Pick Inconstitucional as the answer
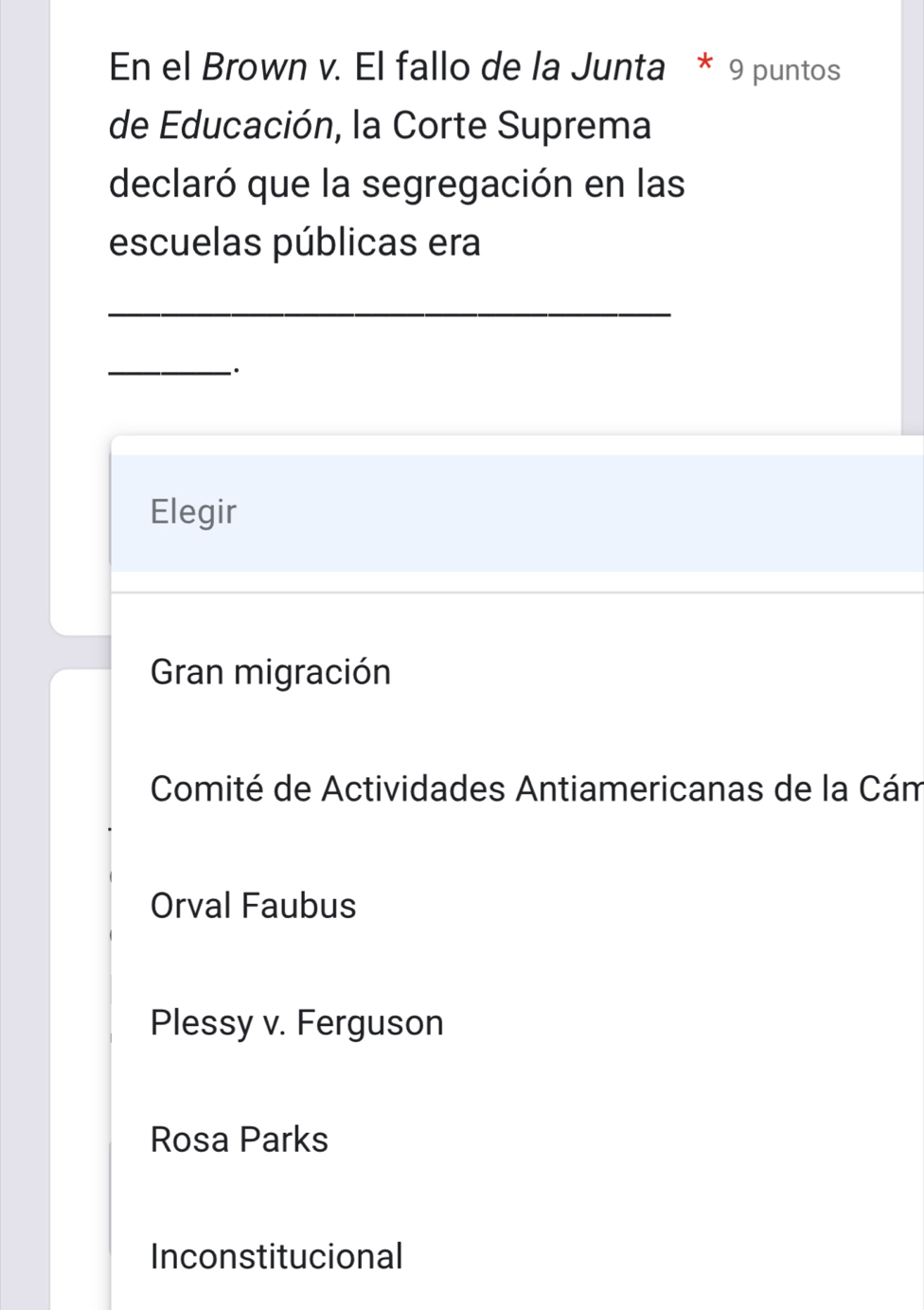Screen dimensions: 924x1310 click(276, 1257)
